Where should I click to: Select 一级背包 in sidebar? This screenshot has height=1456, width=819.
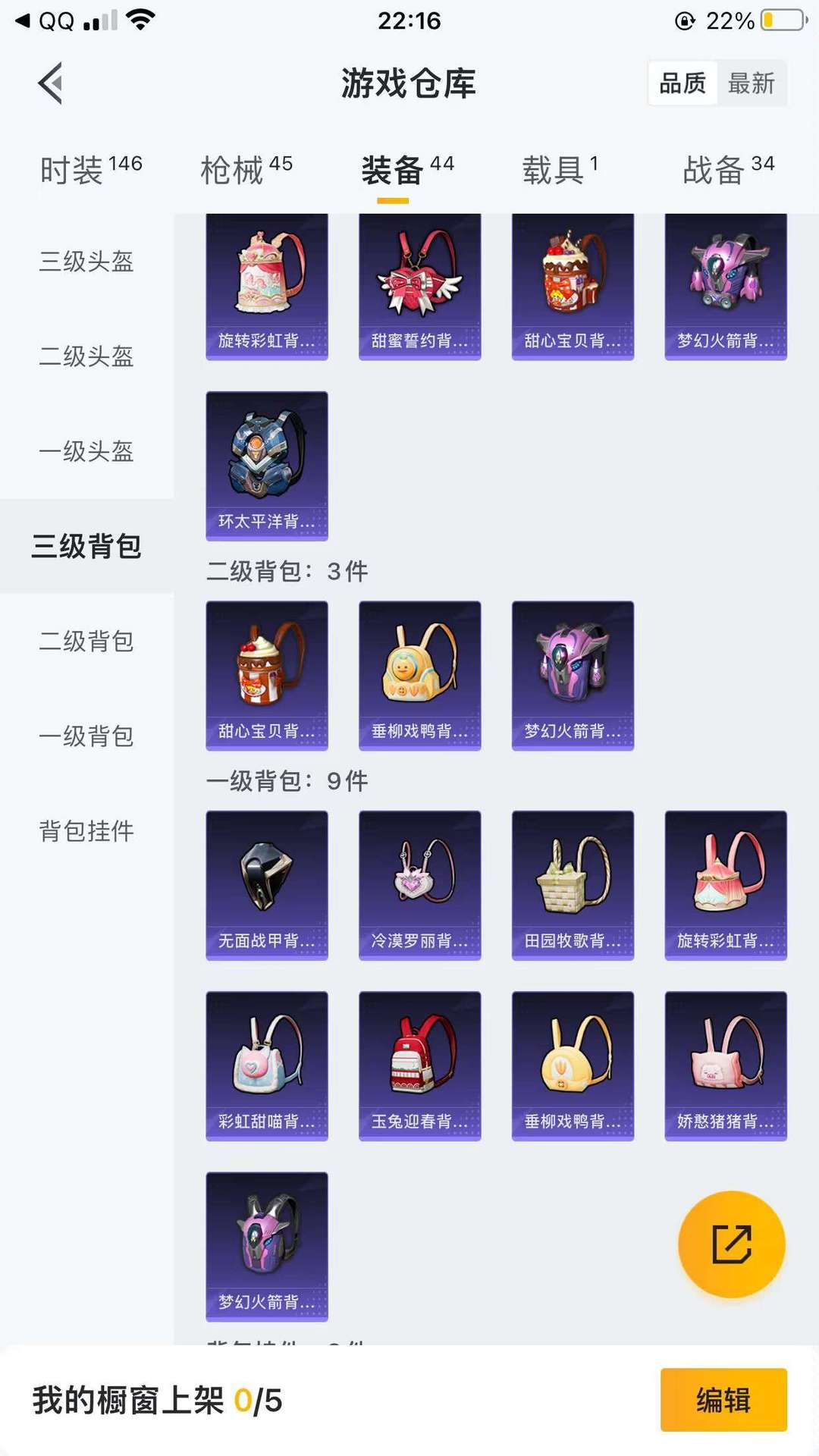pyautogui.click(x=86, y=736)
